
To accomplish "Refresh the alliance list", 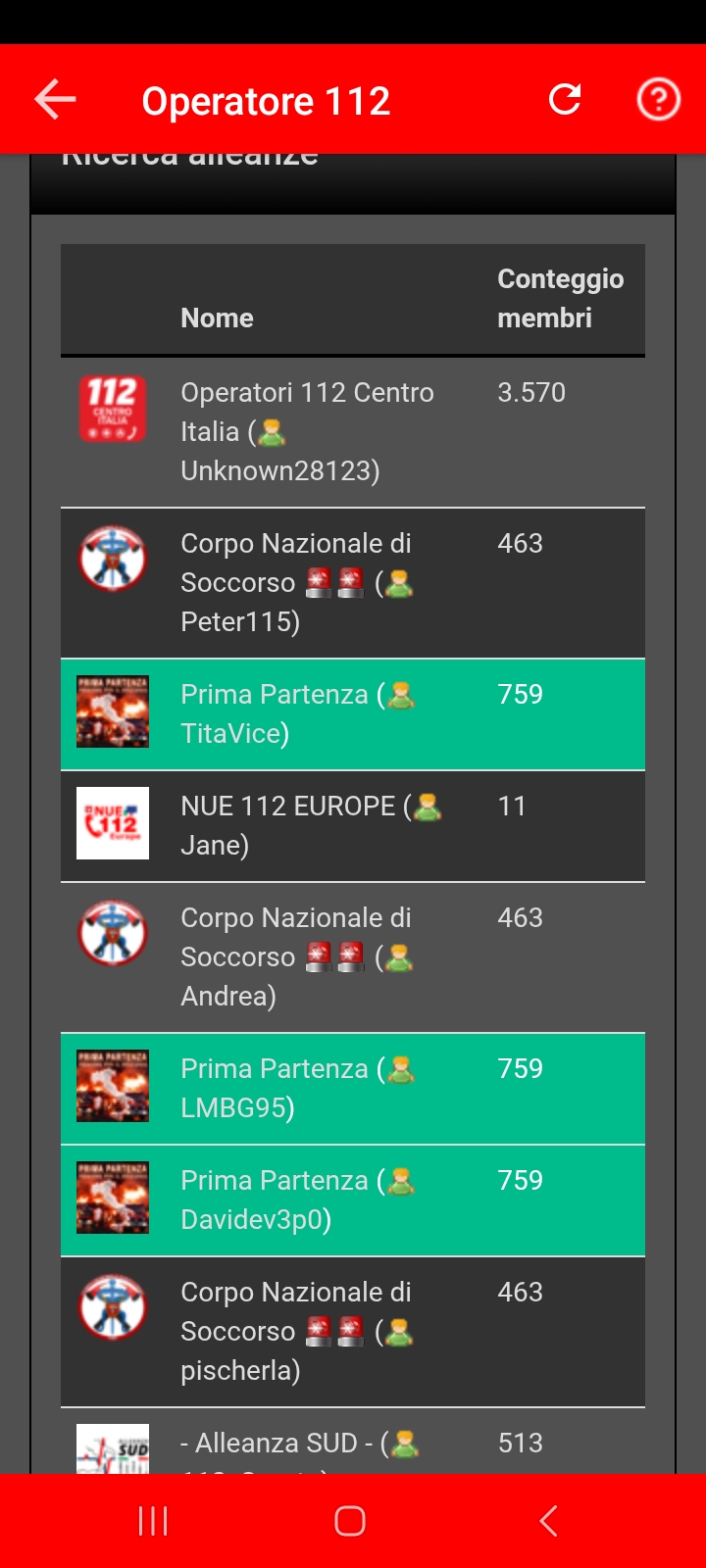I will pyautogui.click(x=565, y=99).
